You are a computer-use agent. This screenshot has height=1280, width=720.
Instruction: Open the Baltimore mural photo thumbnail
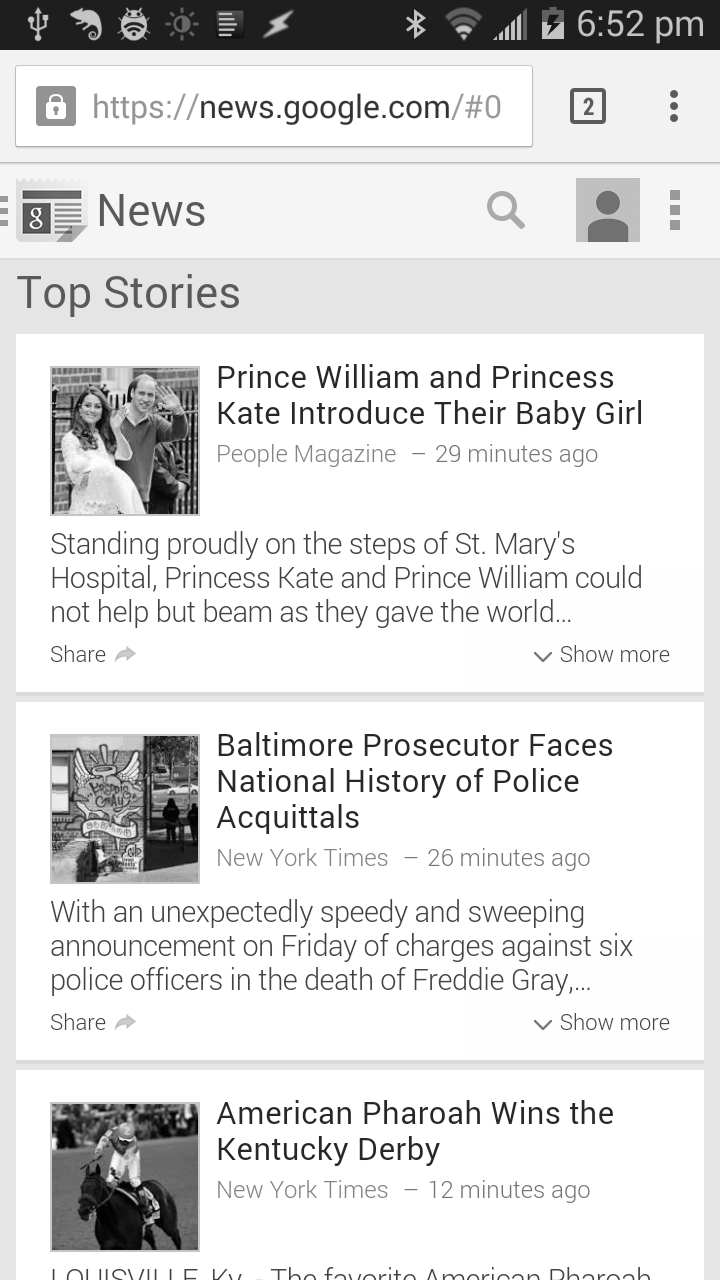click(x=125, y=809)
